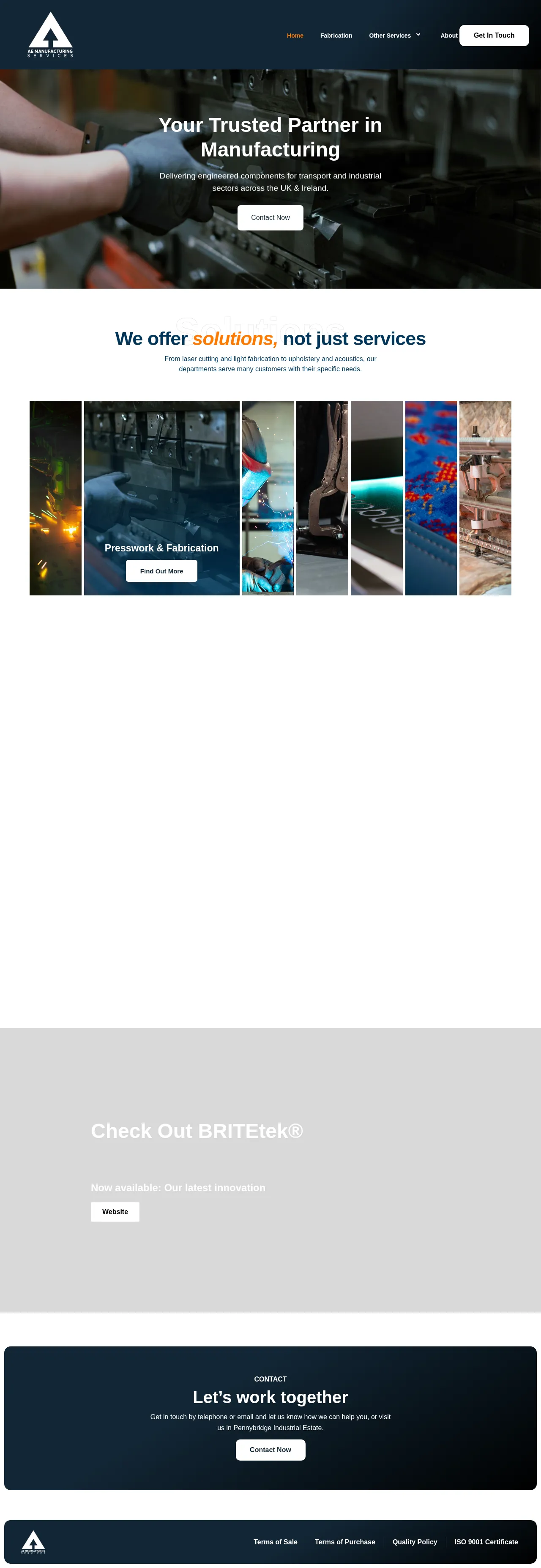Open the laser cutting sparks tile

[x=55, y=497]
